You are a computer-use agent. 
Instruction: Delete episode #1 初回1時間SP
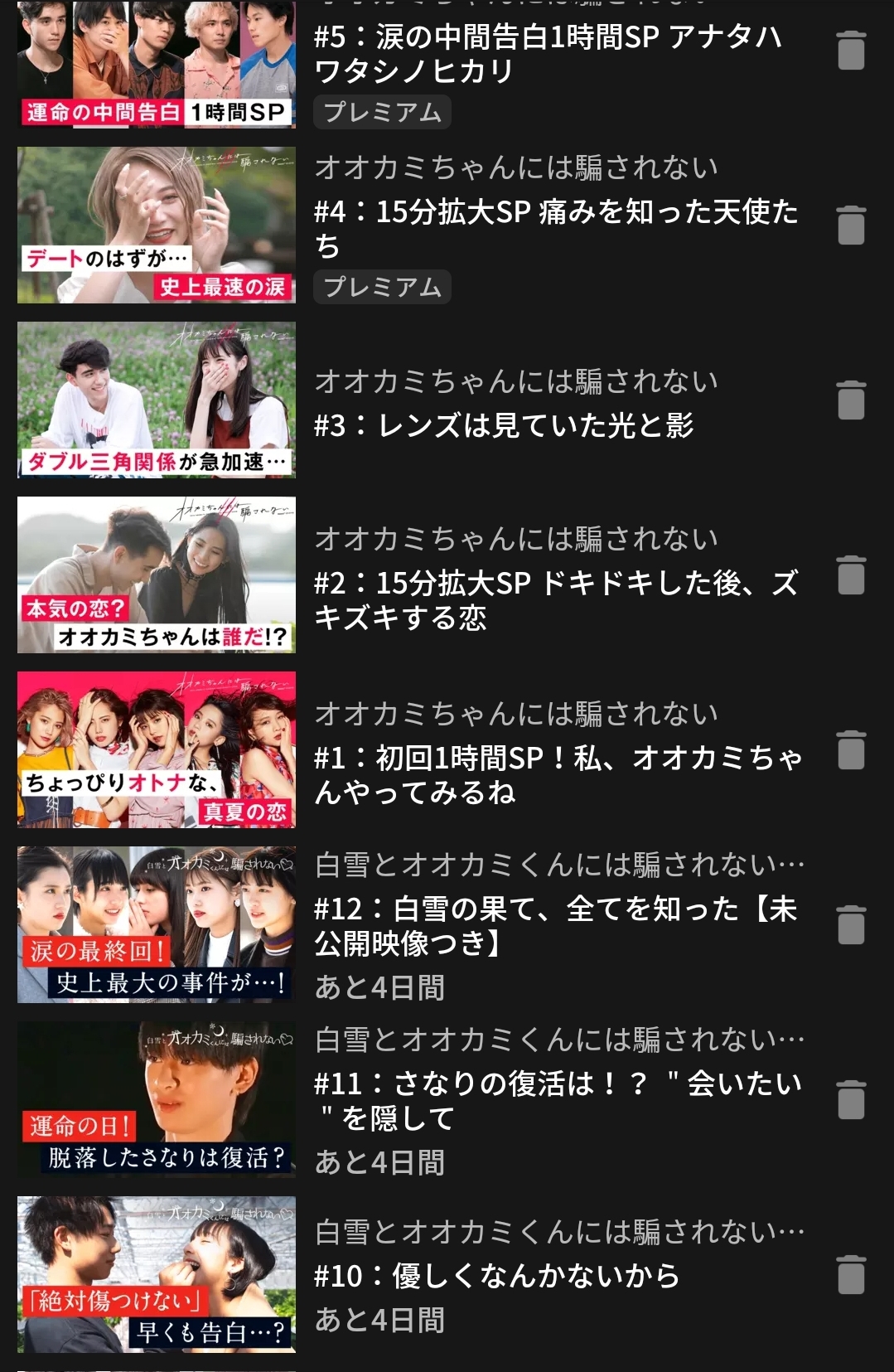[x=851, y=750]
